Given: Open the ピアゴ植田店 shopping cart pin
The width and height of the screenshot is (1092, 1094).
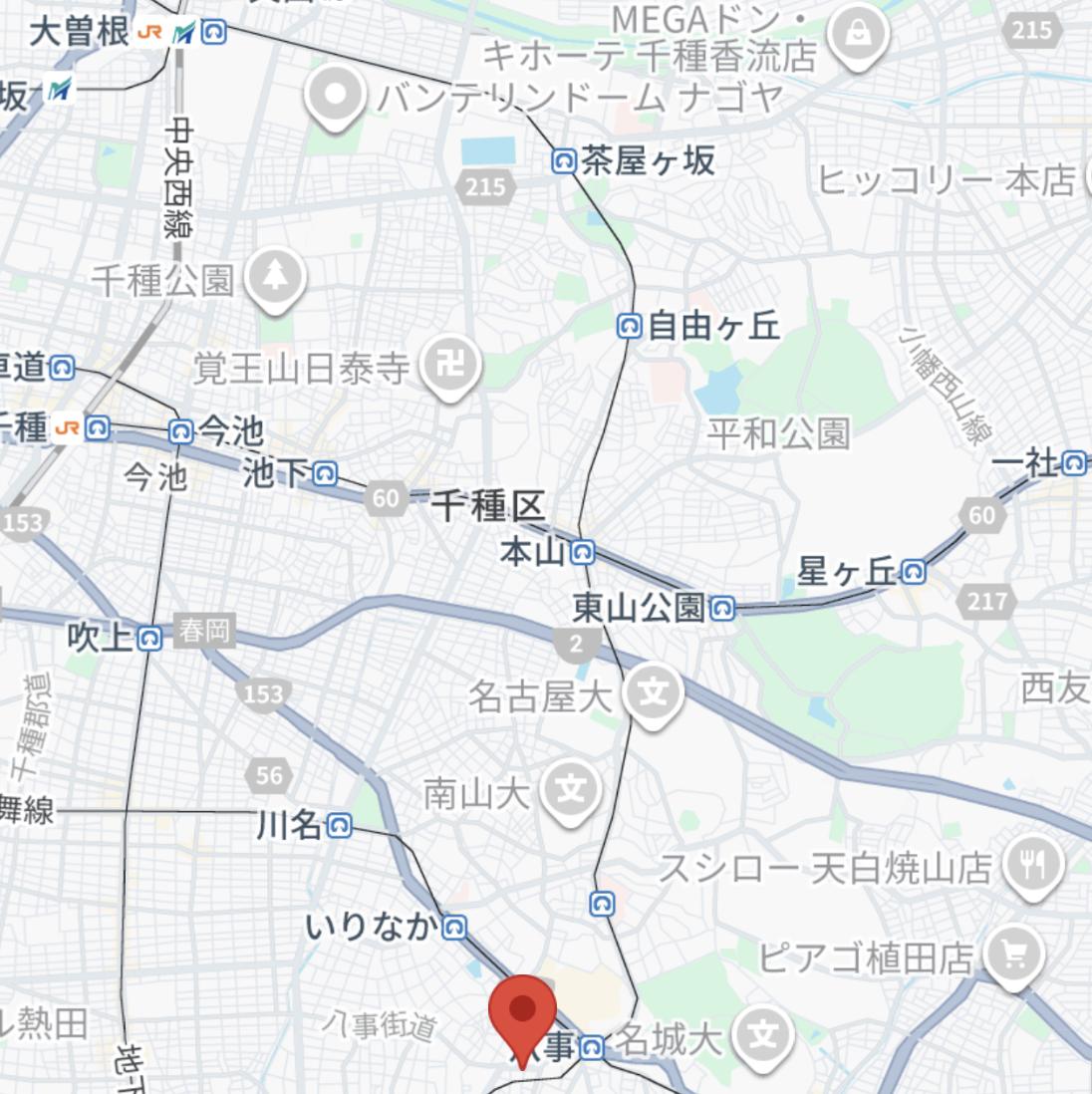Looking at the screenshot, I should [1013, 955].
